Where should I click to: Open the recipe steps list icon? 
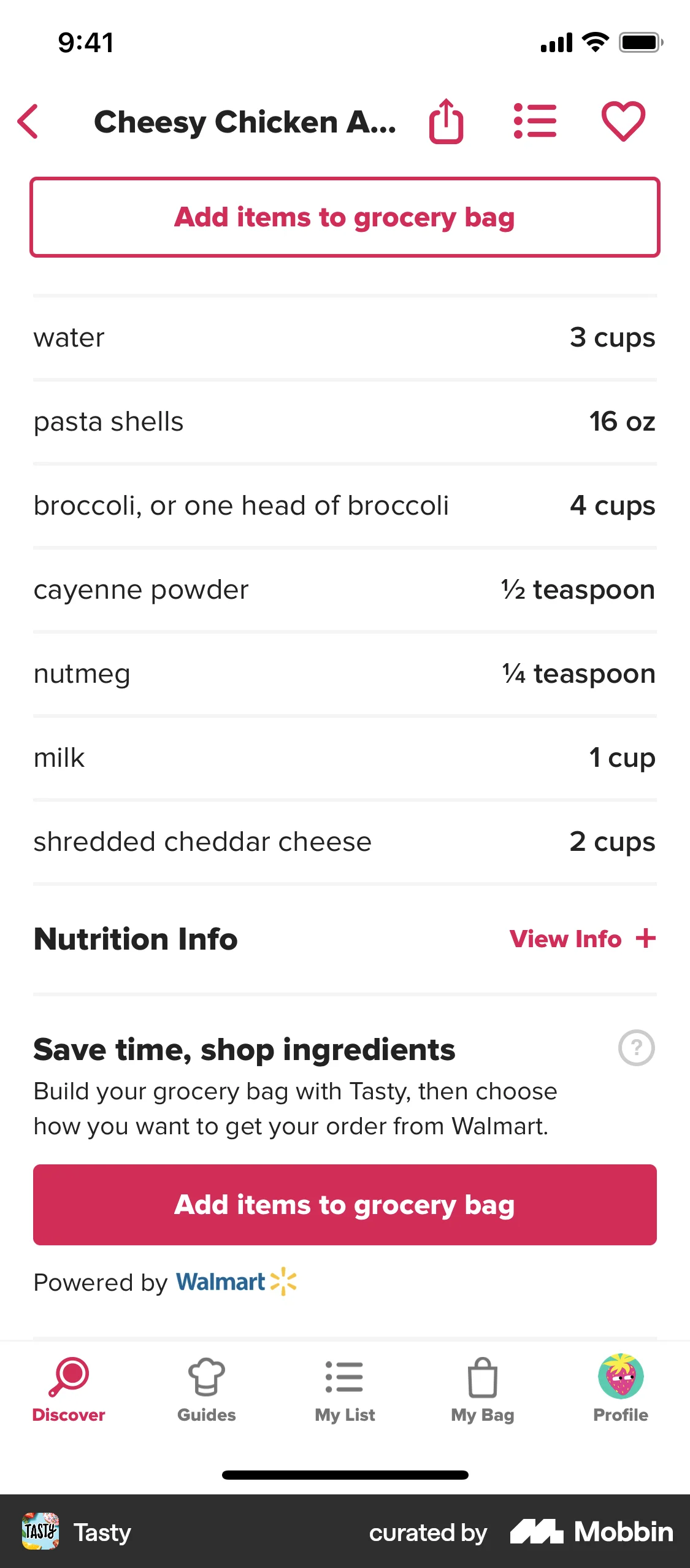tap(535, 120)
